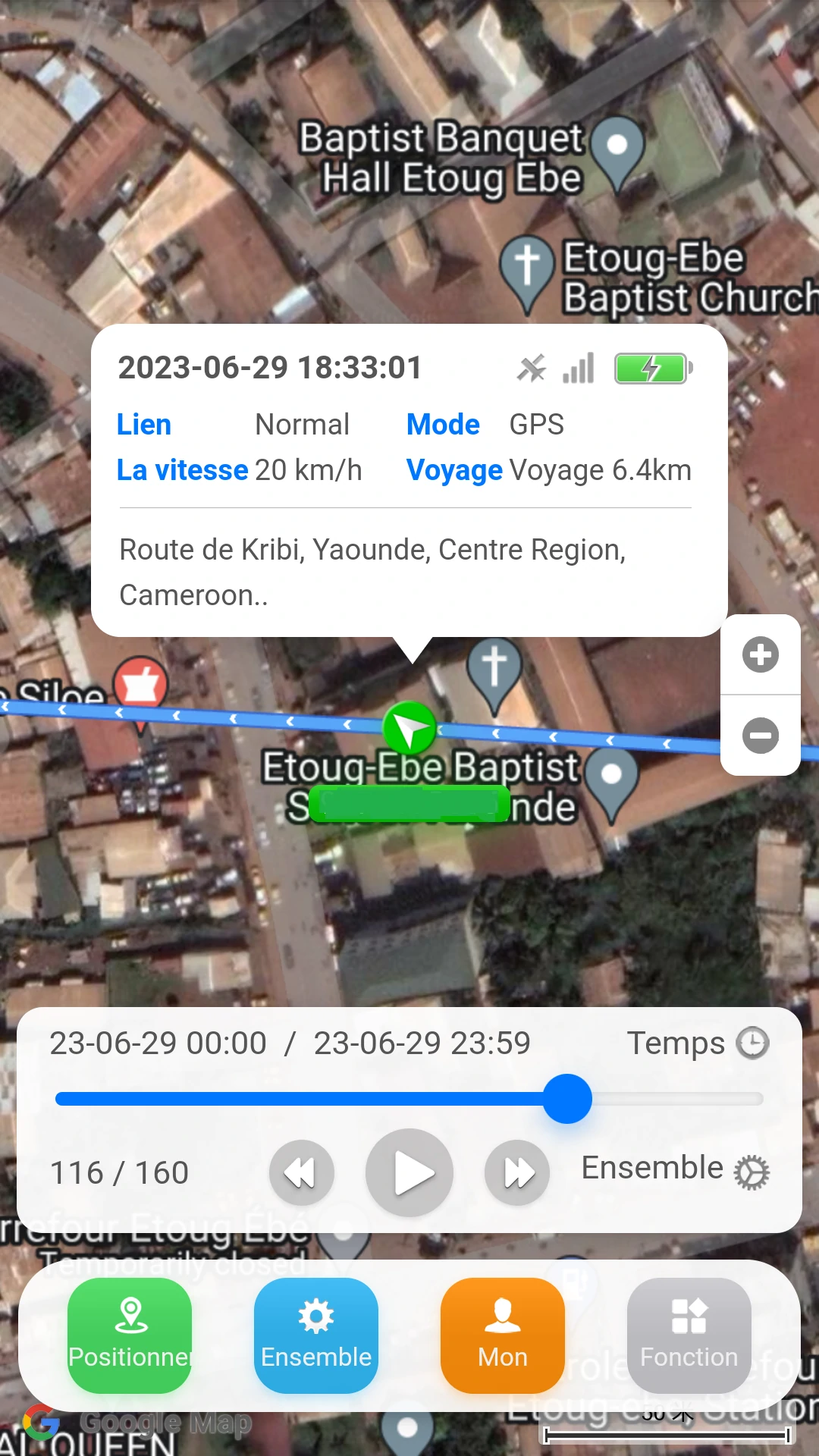Tap the green vehicle position marker
This screenshot has width=819, height=1456.
tap(409, 728)
